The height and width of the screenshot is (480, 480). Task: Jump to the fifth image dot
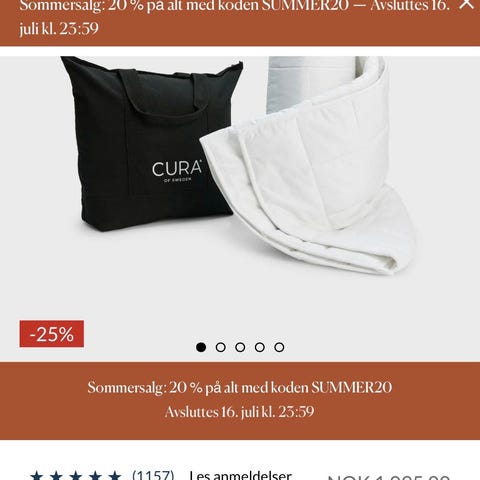pos(279,347)
